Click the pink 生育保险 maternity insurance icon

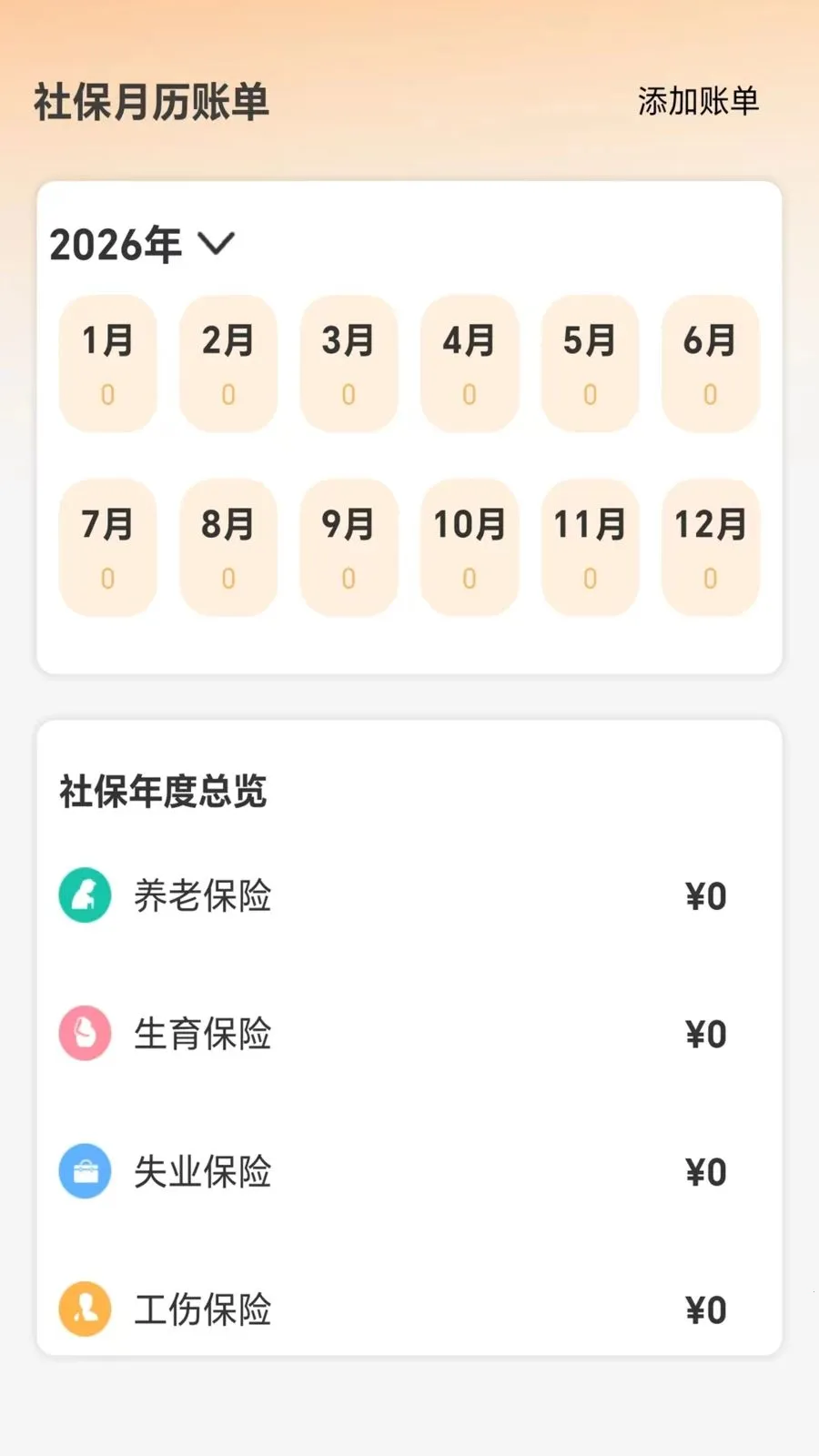pyautogui.click(x=84, y=1034)
